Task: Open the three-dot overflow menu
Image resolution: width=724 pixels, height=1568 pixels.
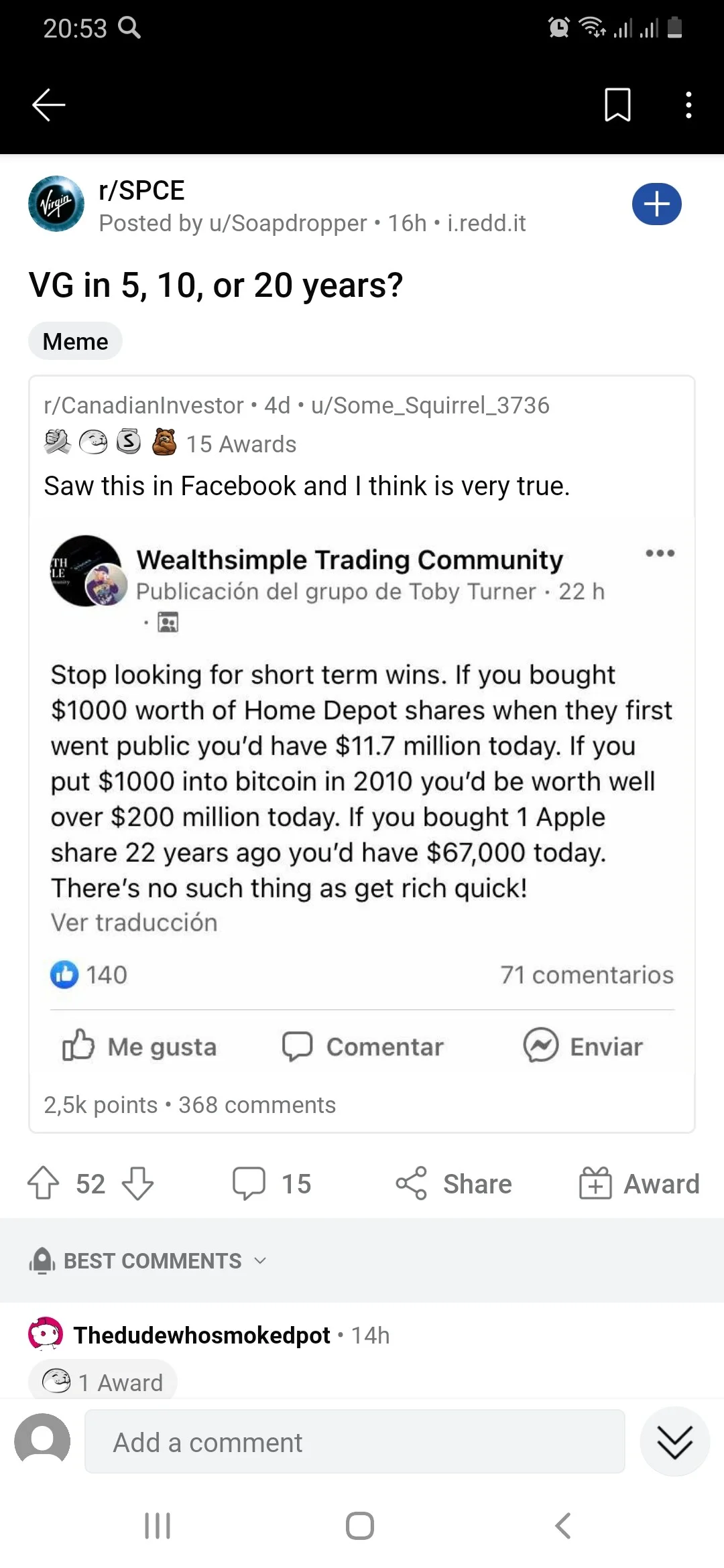Action: click(x=688, y=105)
